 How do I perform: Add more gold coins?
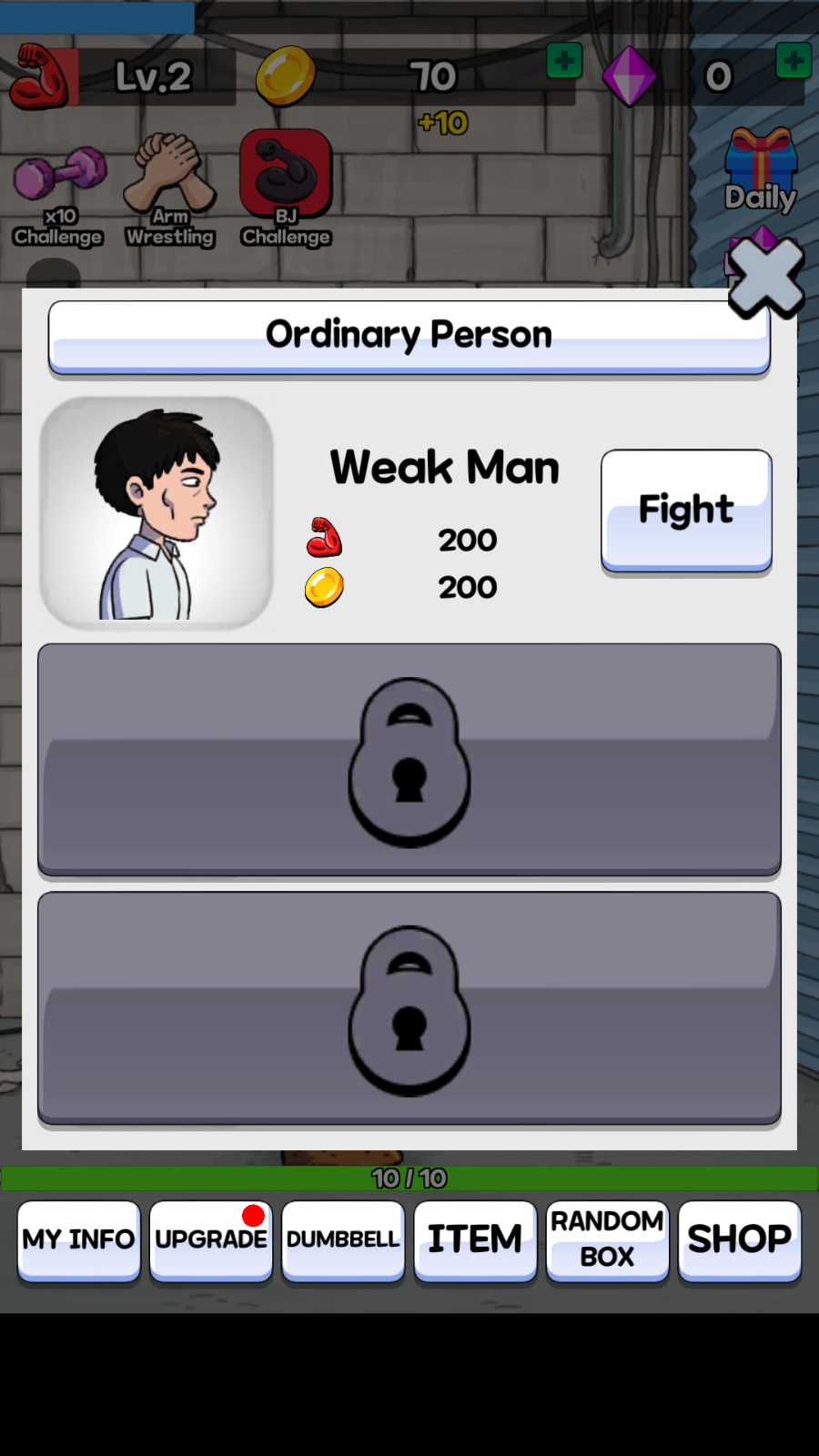[x=564, y=61]
